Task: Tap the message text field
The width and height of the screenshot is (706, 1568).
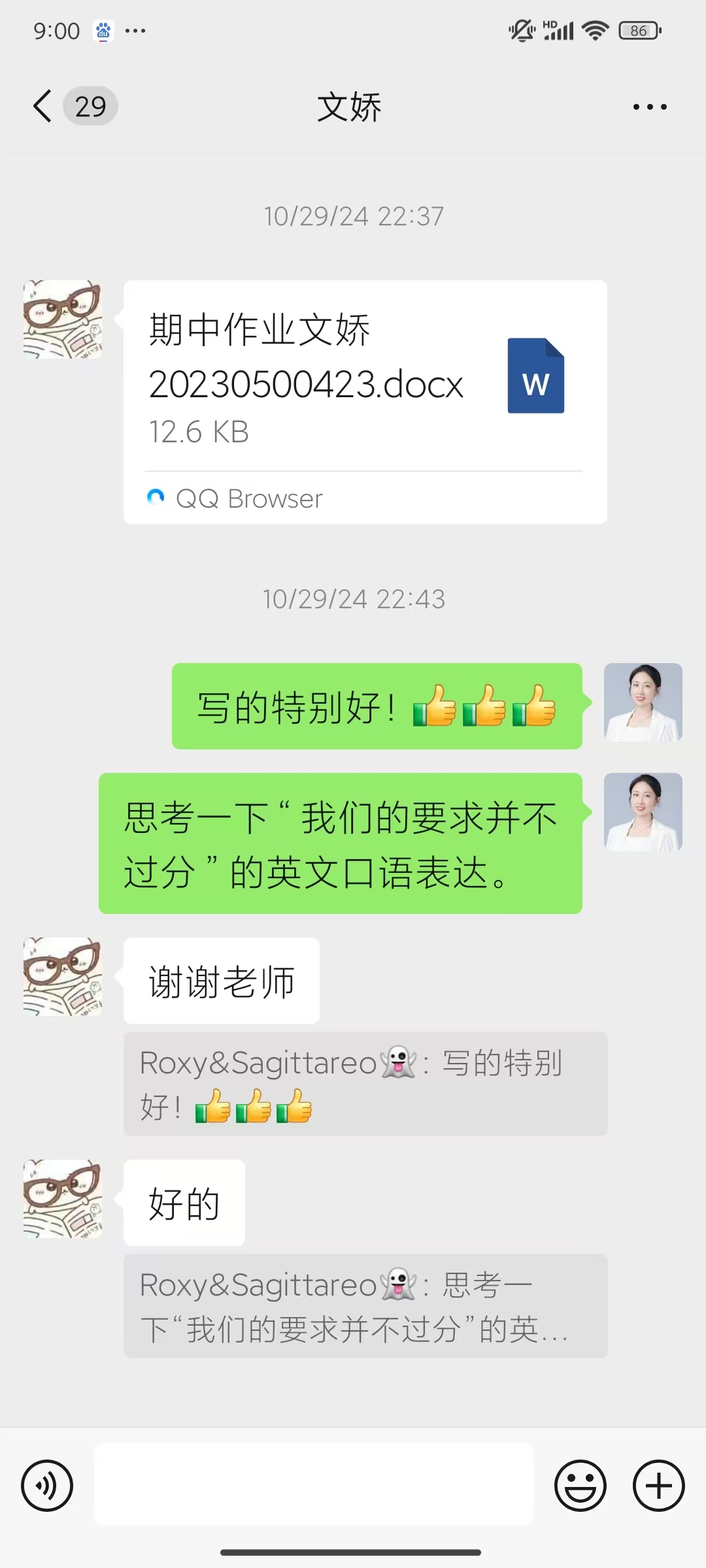Action: click(x=314, y=1484)
